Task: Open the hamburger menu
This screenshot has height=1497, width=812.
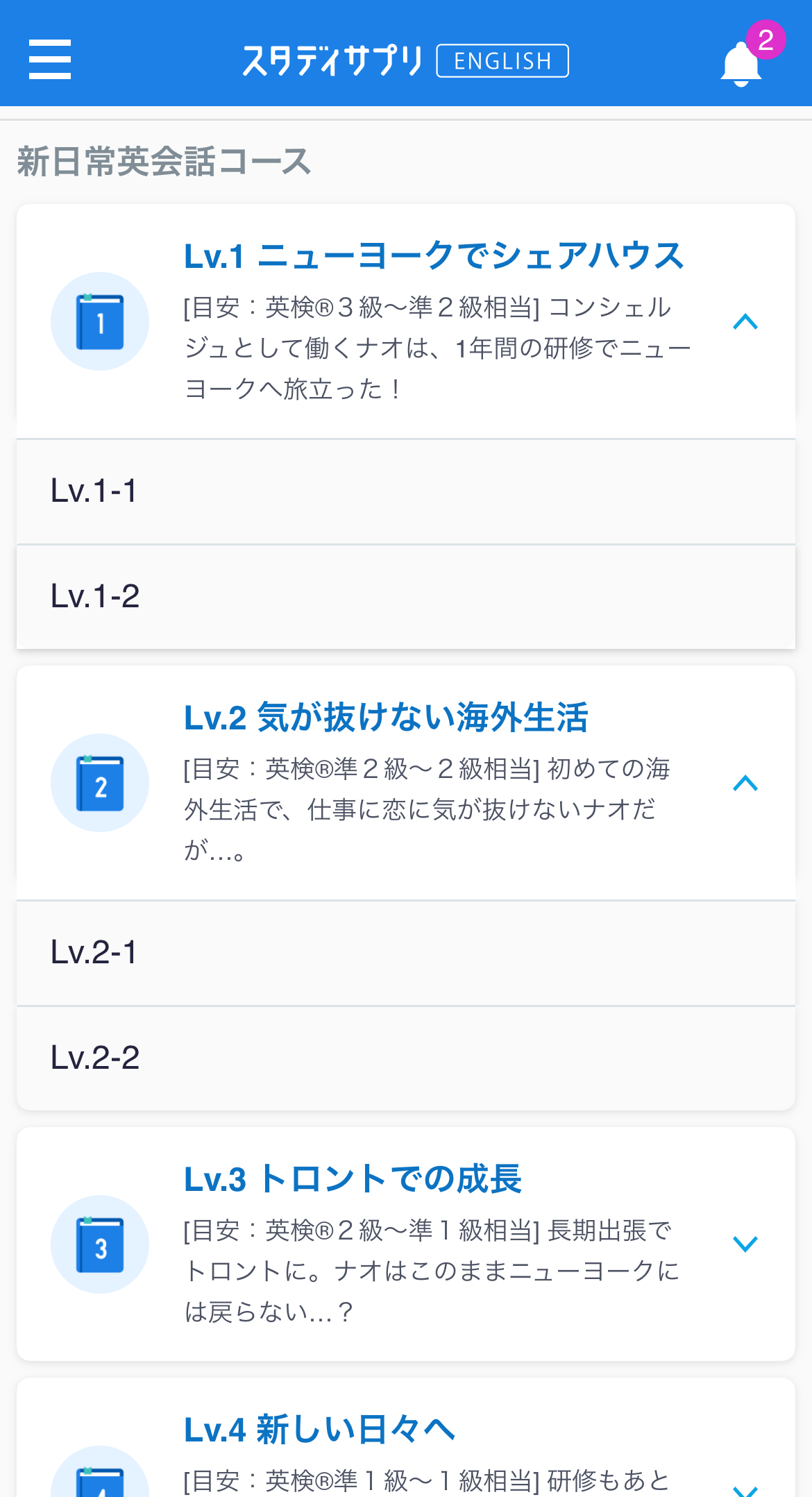Action: pyautogui.click(x=50, y=60)
